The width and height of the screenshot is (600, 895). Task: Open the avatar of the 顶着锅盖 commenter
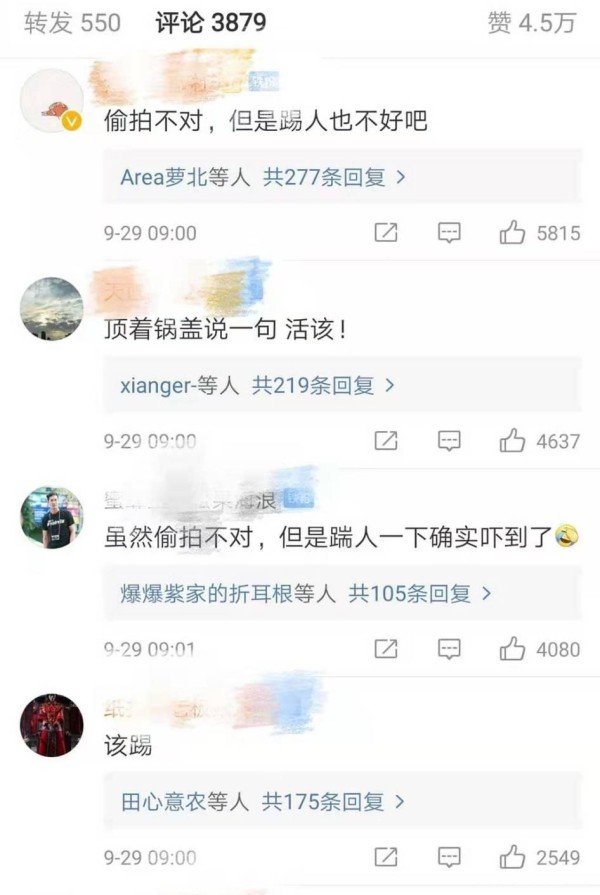51,309
